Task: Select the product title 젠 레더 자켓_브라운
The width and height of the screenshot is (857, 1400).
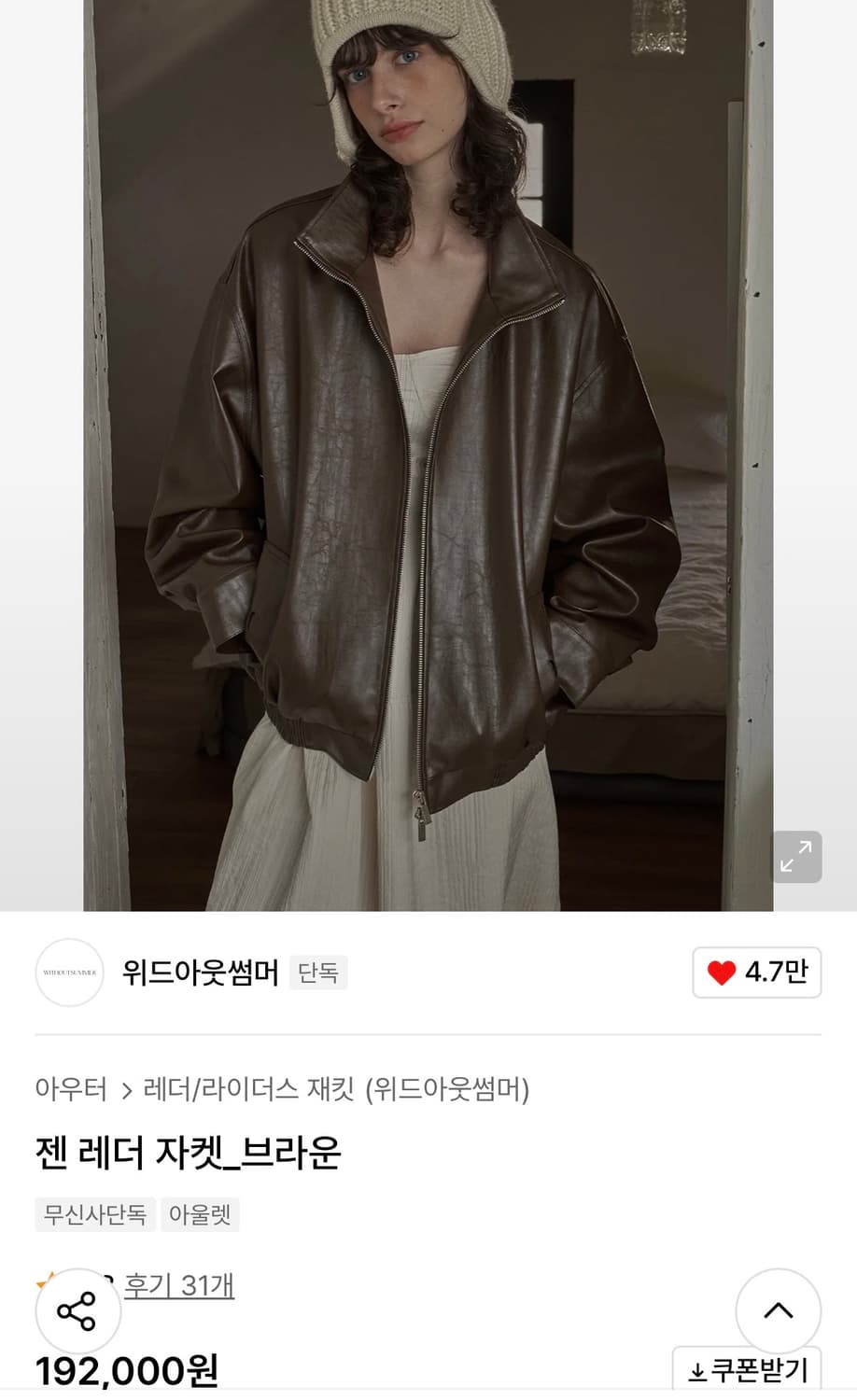Action: (x=189, y=1153)
